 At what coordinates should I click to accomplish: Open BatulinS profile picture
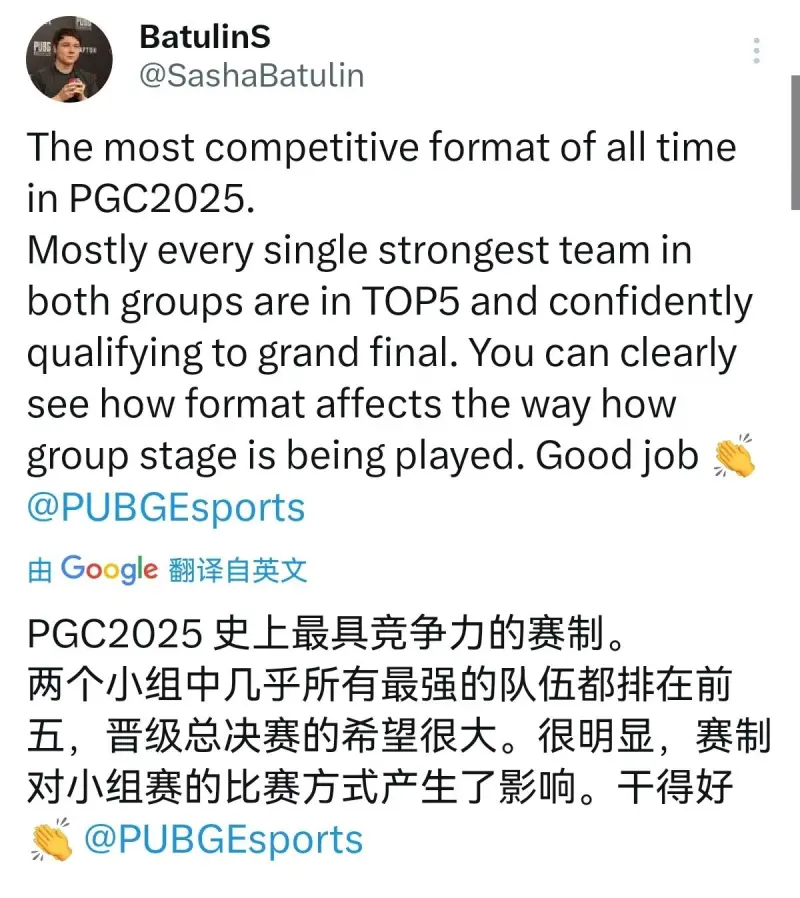pos(68,60)
